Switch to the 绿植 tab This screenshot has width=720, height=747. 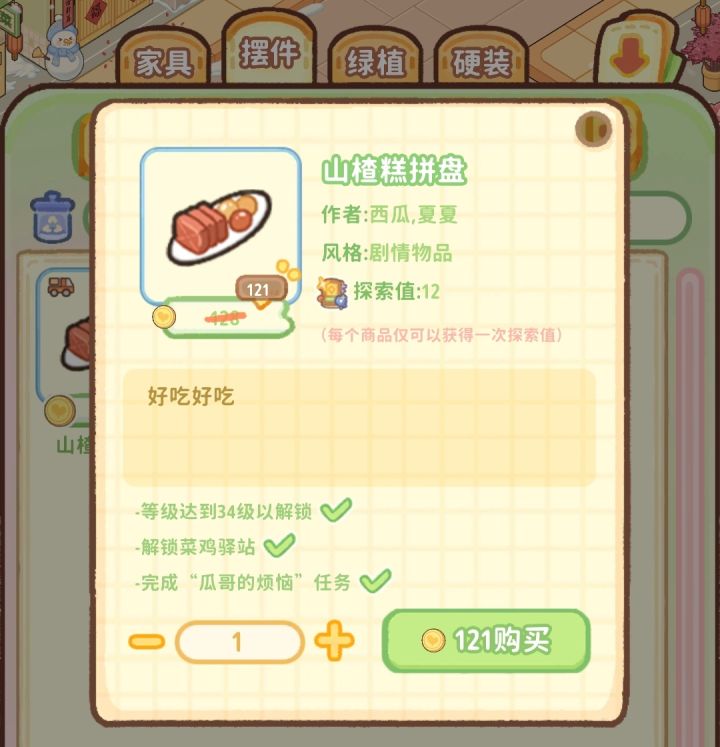pos(378,61)
